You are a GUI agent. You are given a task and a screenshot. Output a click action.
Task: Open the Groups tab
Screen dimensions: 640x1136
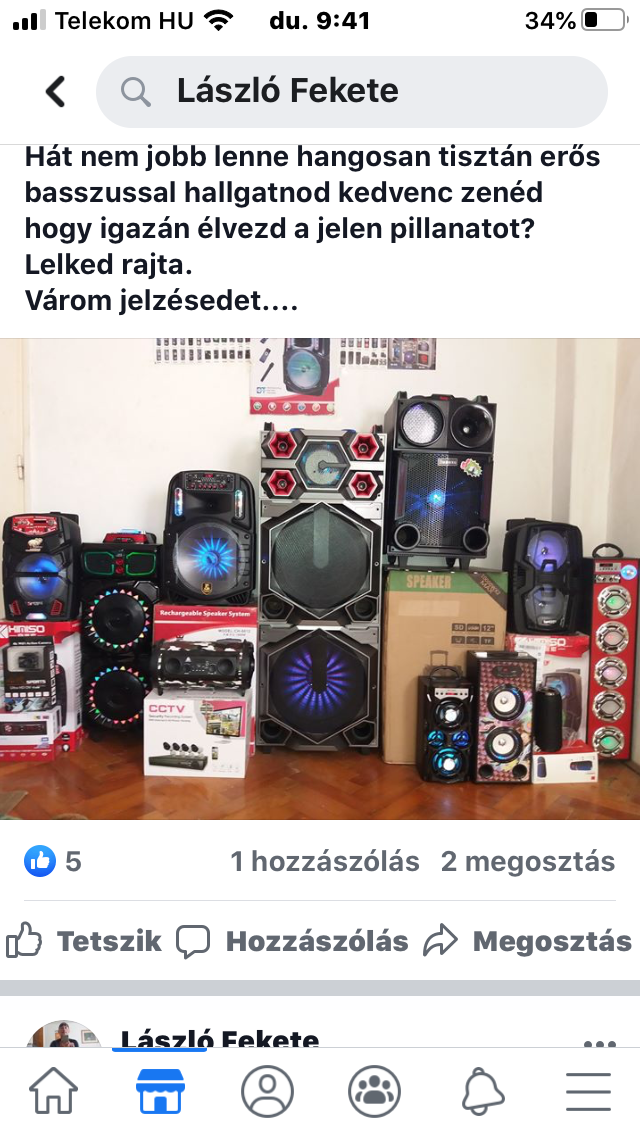[x=374, y=1090]
